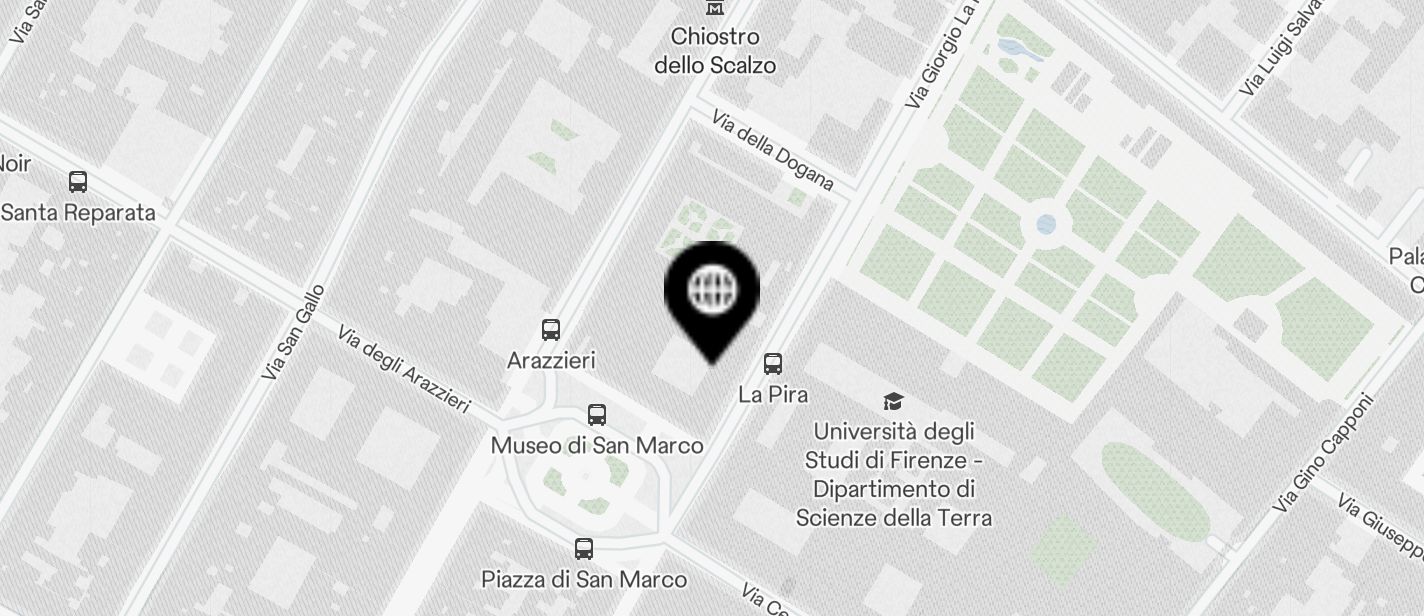Viewport: 1424px width, 616px height.
Task: Select the Museo di San Marco stop
Action: (x=597, y=415)
